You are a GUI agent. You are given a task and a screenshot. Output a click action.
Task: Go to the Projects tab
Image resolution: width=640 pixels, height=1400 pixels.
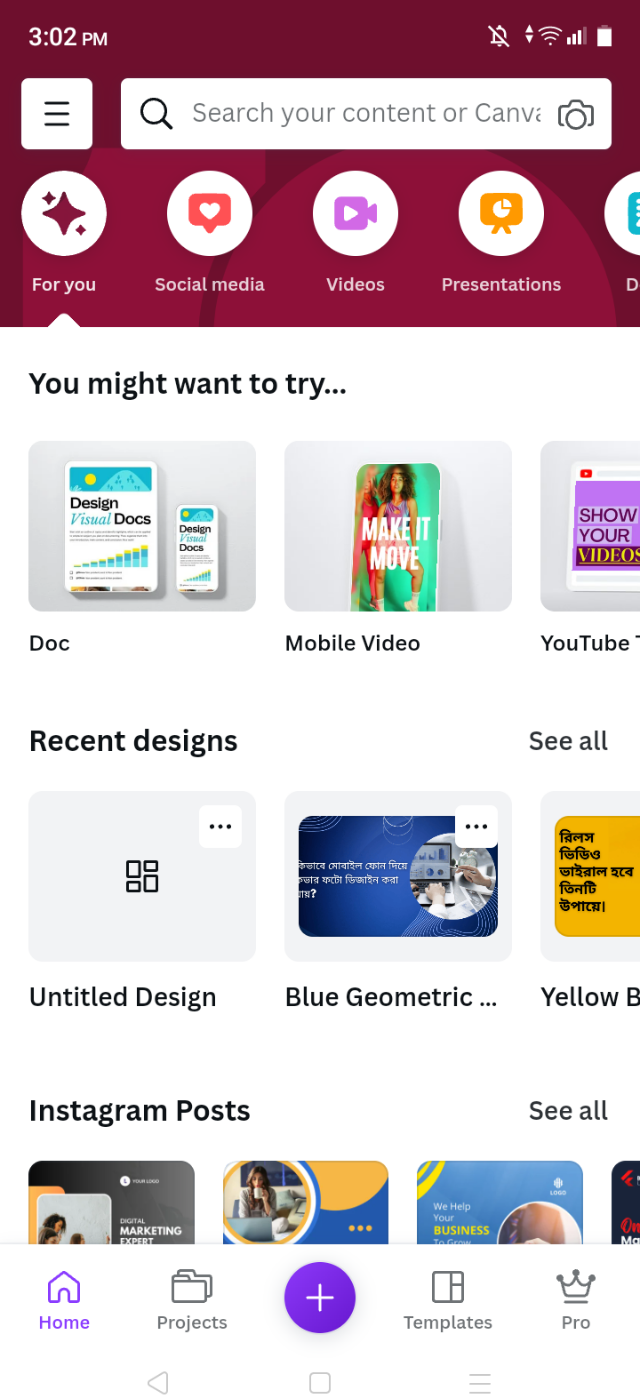click(x=192, y=1299)
